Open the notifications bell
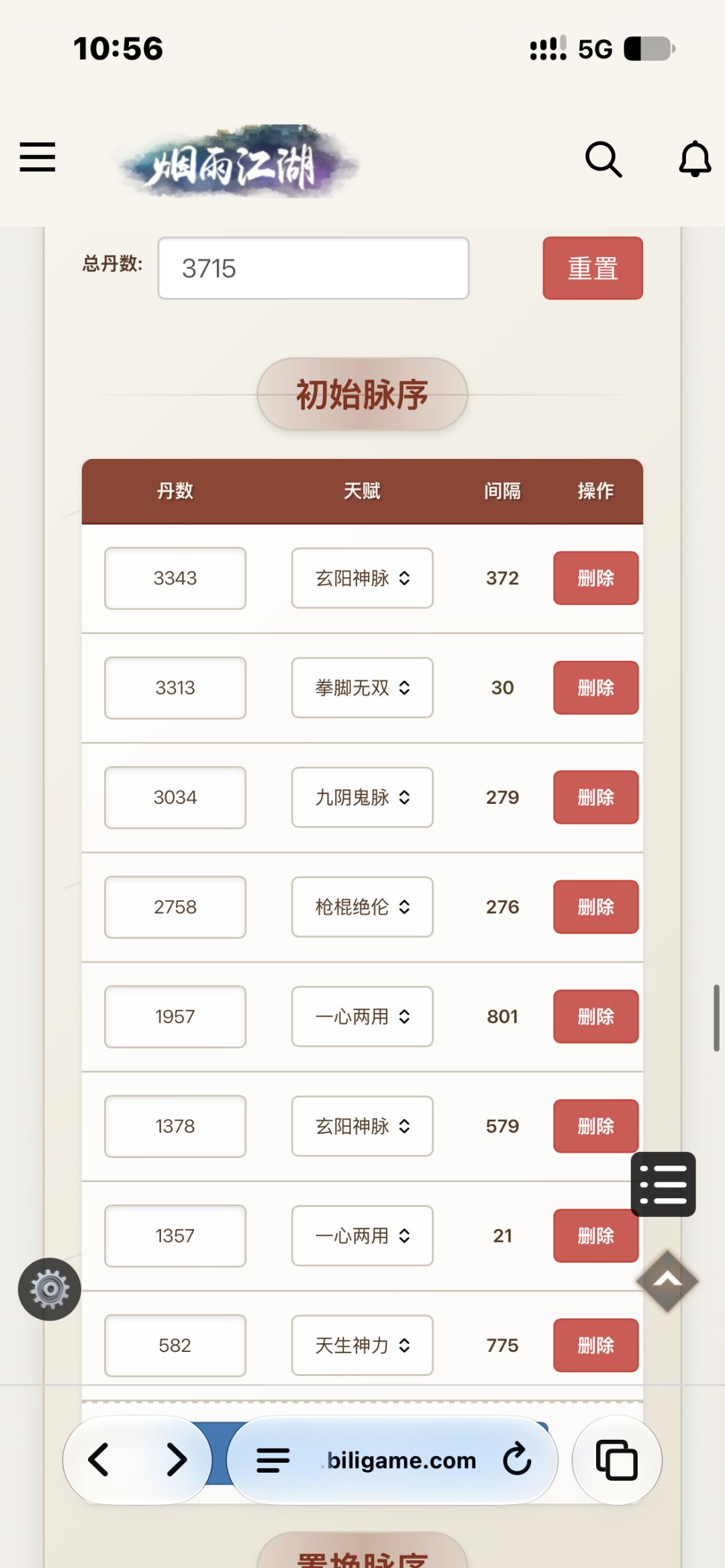The height and width of the screenshot is (1568, 725). [x=695, y=159]
